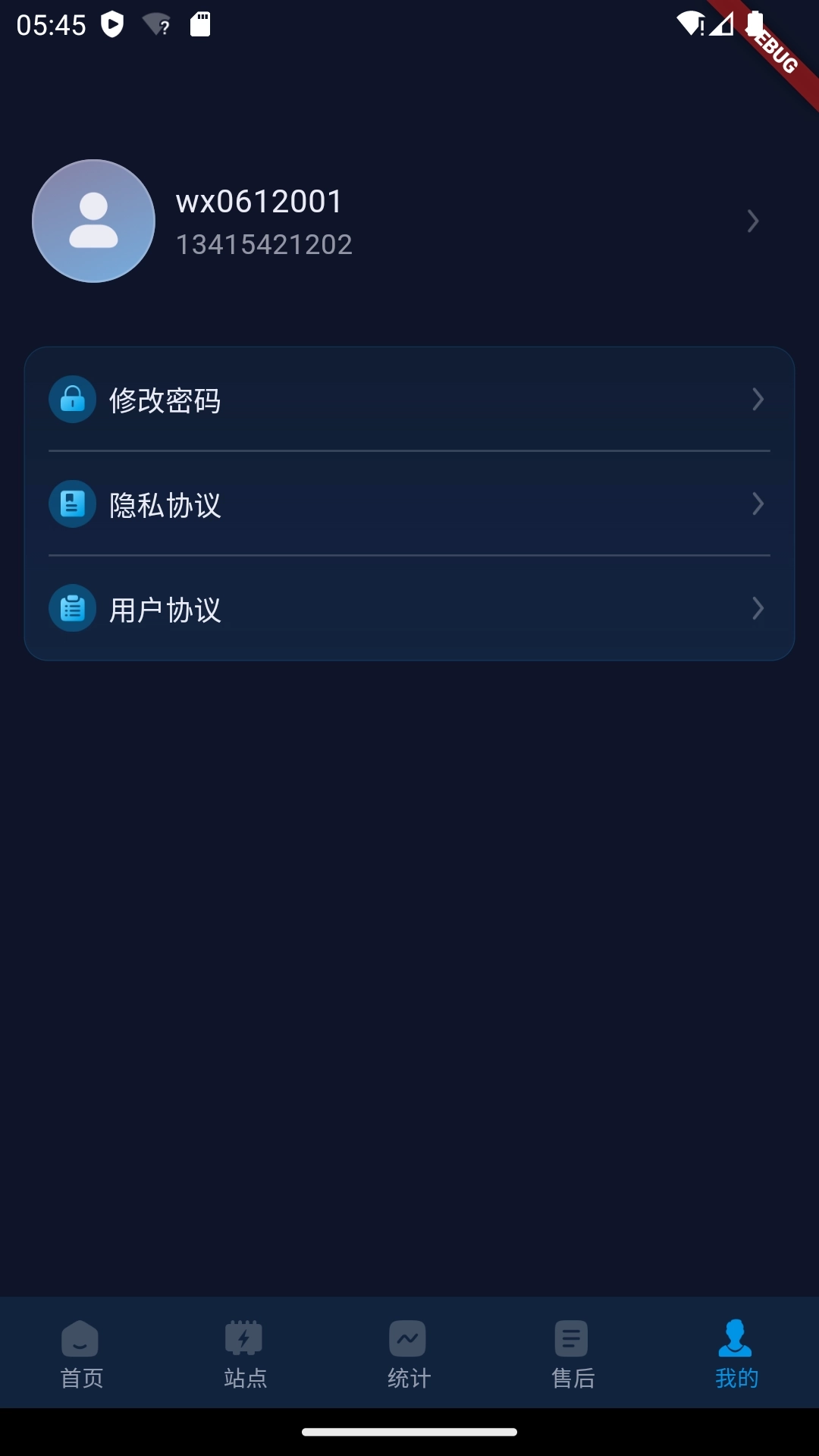
Task: Switch to the 首页 (home) tab
Action: (x=81, y=1354)
